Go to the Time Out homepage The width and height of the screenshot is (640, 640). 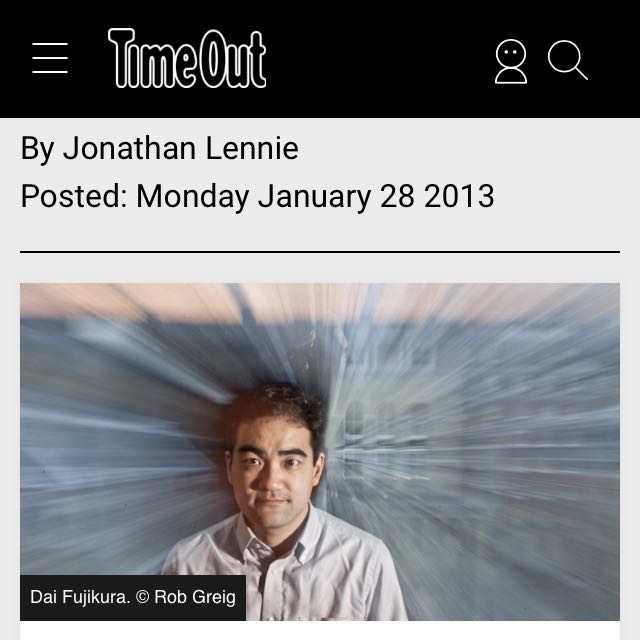click(x=187, y=58)
